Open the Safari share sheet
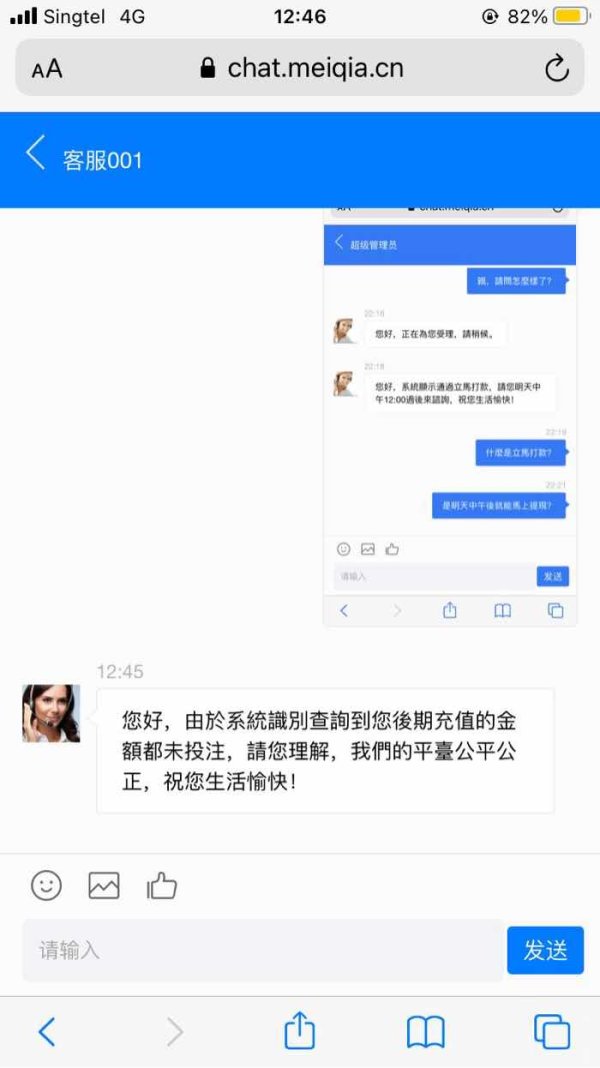The width and height of the screenshot is (600, 1068). pos(300,1031)
